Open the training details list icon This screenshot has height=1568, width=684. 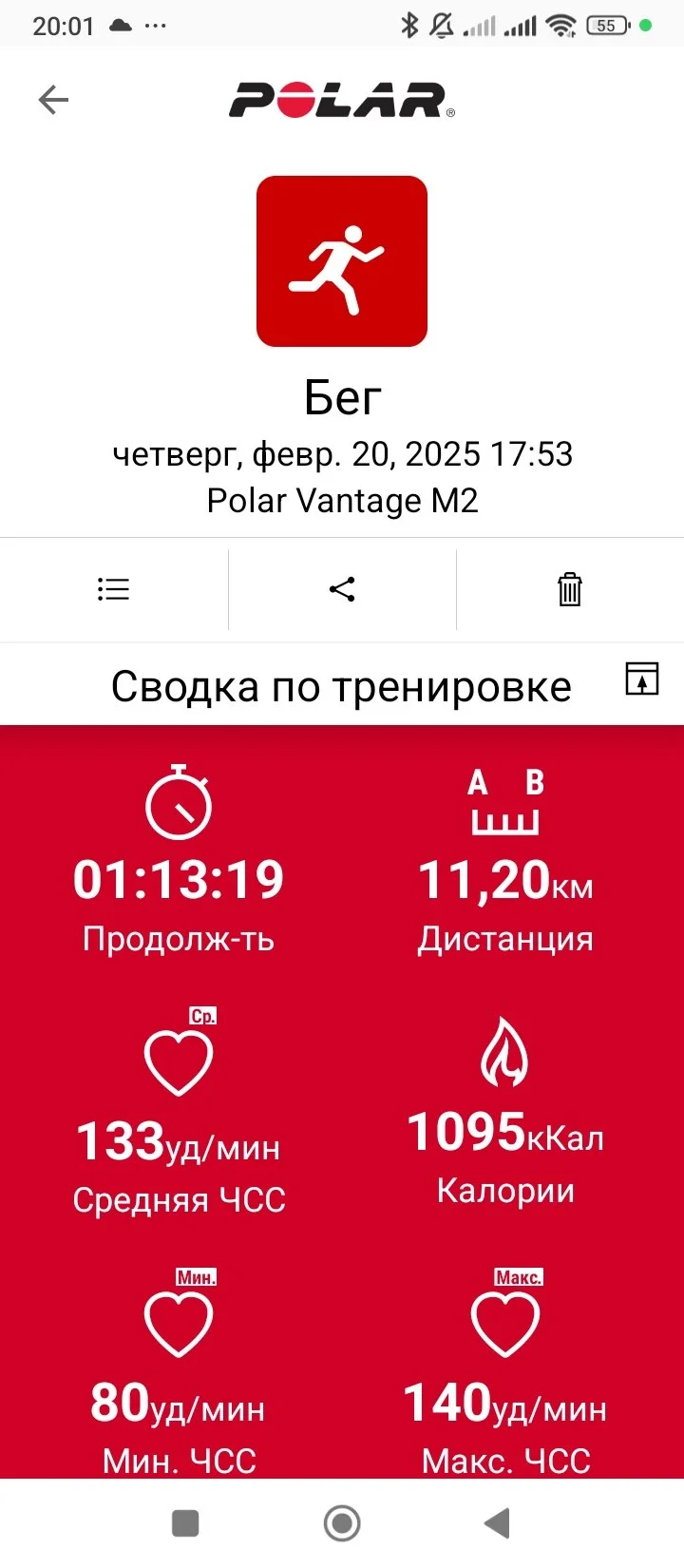tap(113, 589)
